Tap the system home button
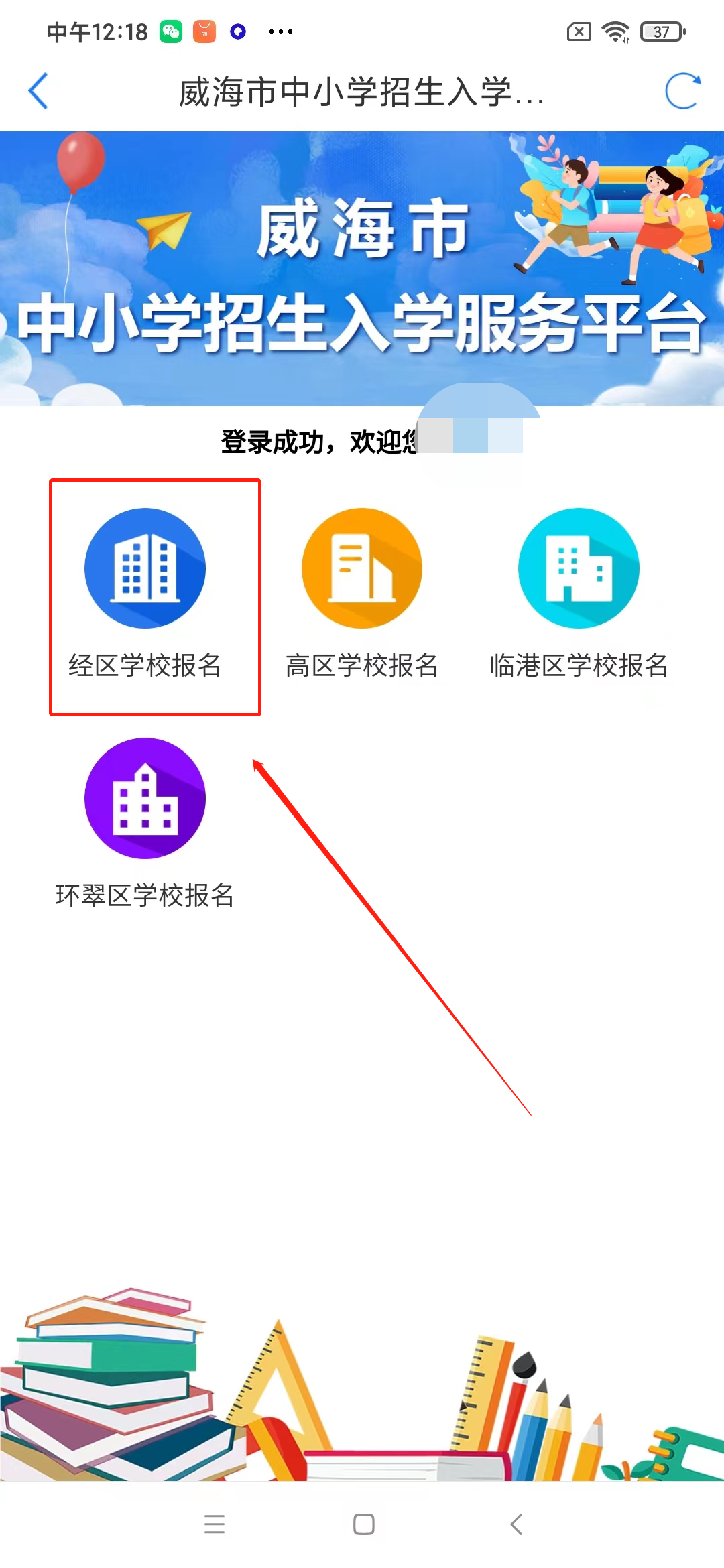Screen dimensions: 724x1568 pyautogui.click(x=363, y=1524)
